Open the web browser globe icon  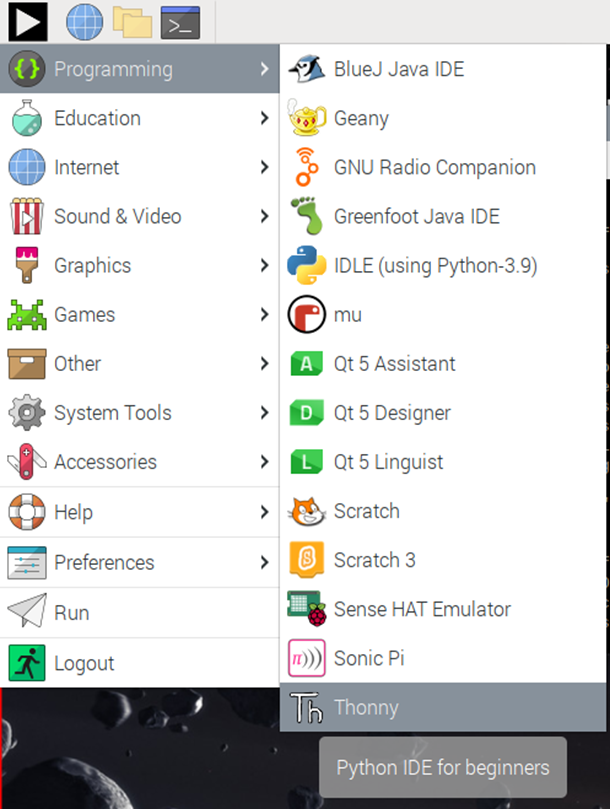84,20
